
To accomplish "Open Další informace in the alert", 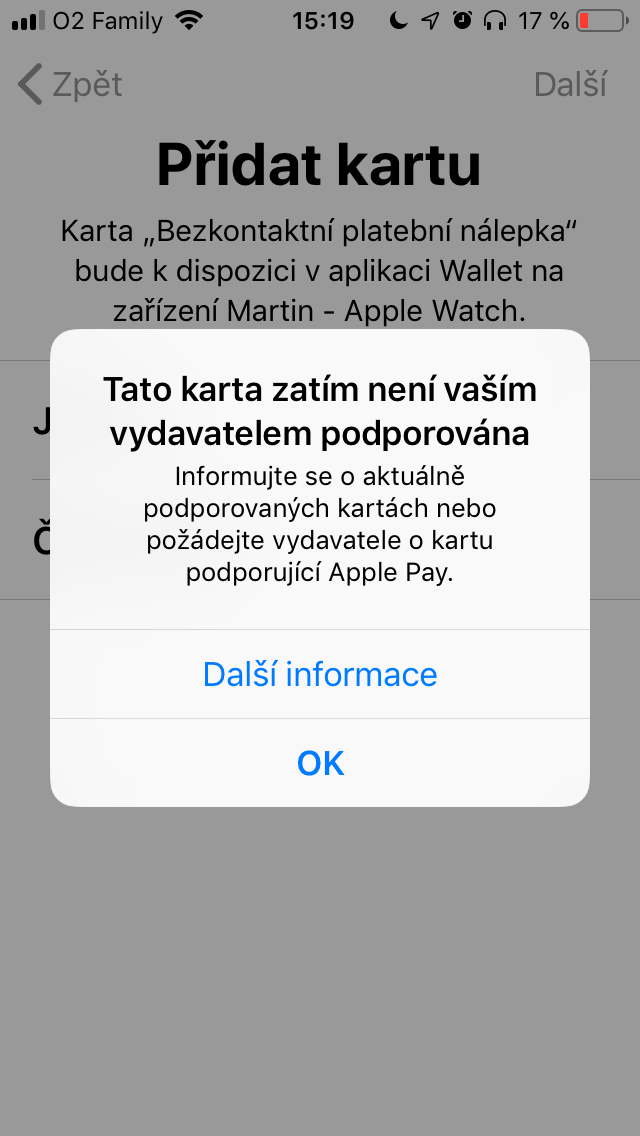I will (320, 674).
